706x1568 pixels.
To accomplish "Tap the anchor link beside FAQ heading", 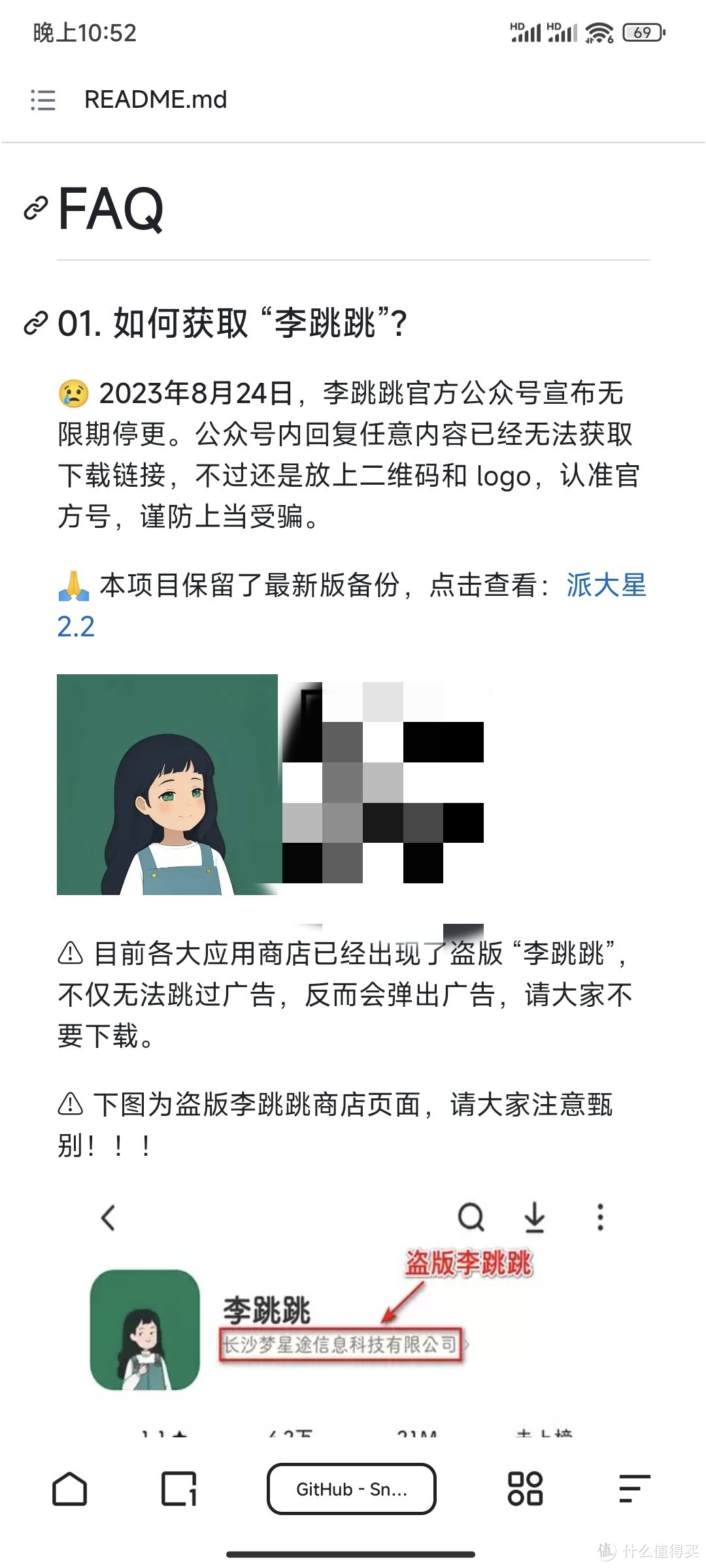I will click(x=35, y=208).
